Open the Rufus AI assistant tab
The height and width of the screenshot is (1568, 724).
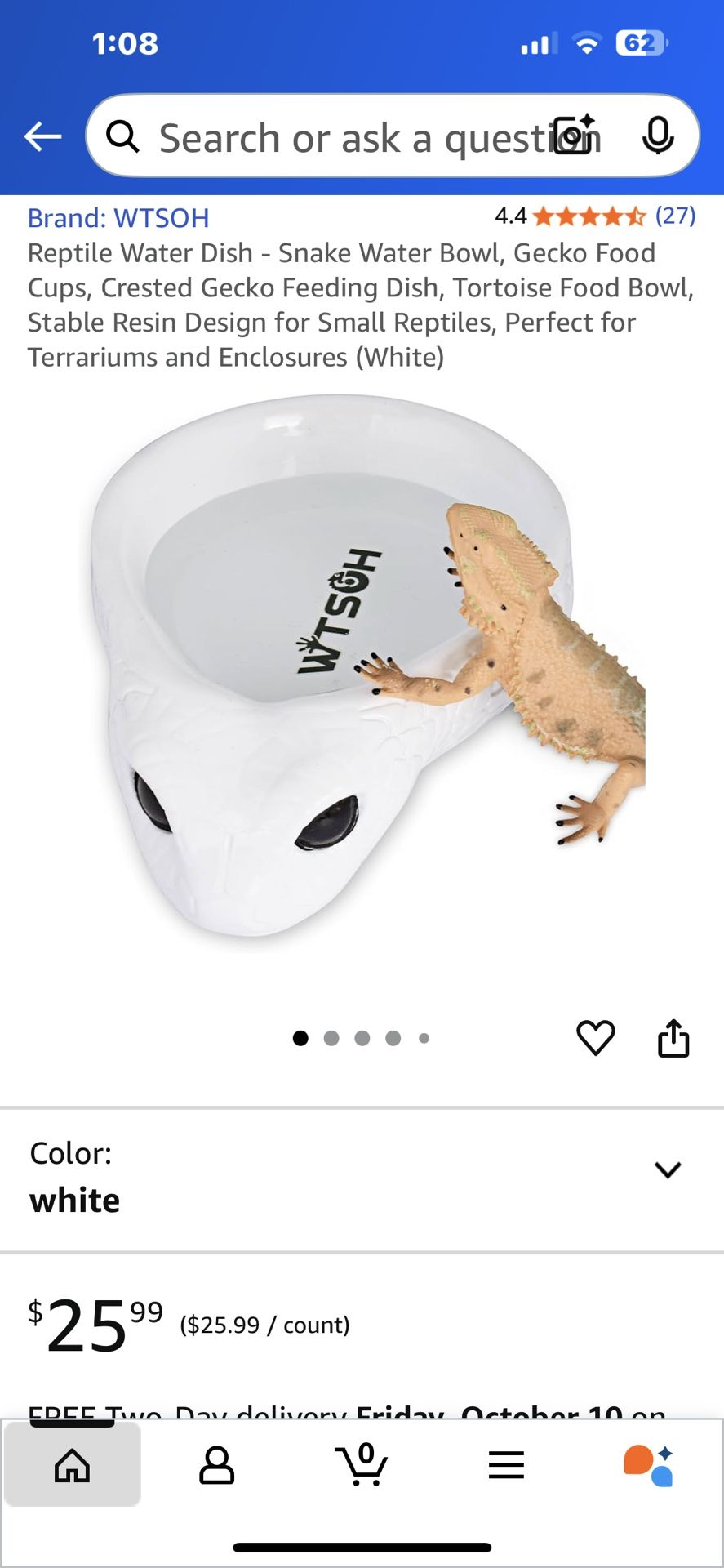click(x=649, y=1465)
